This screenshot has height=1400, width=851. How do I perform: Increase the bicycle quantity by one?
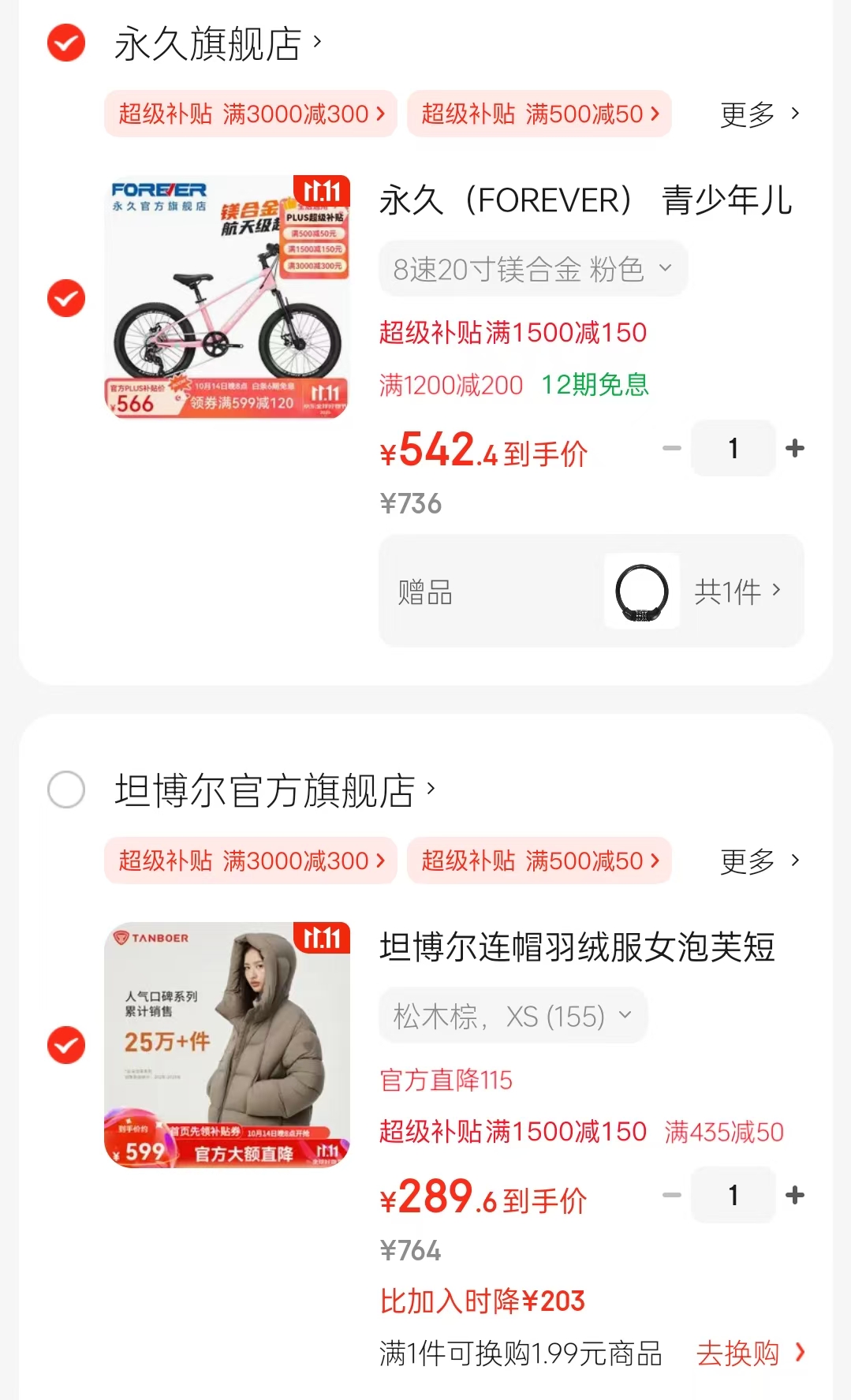coord(795,448)
